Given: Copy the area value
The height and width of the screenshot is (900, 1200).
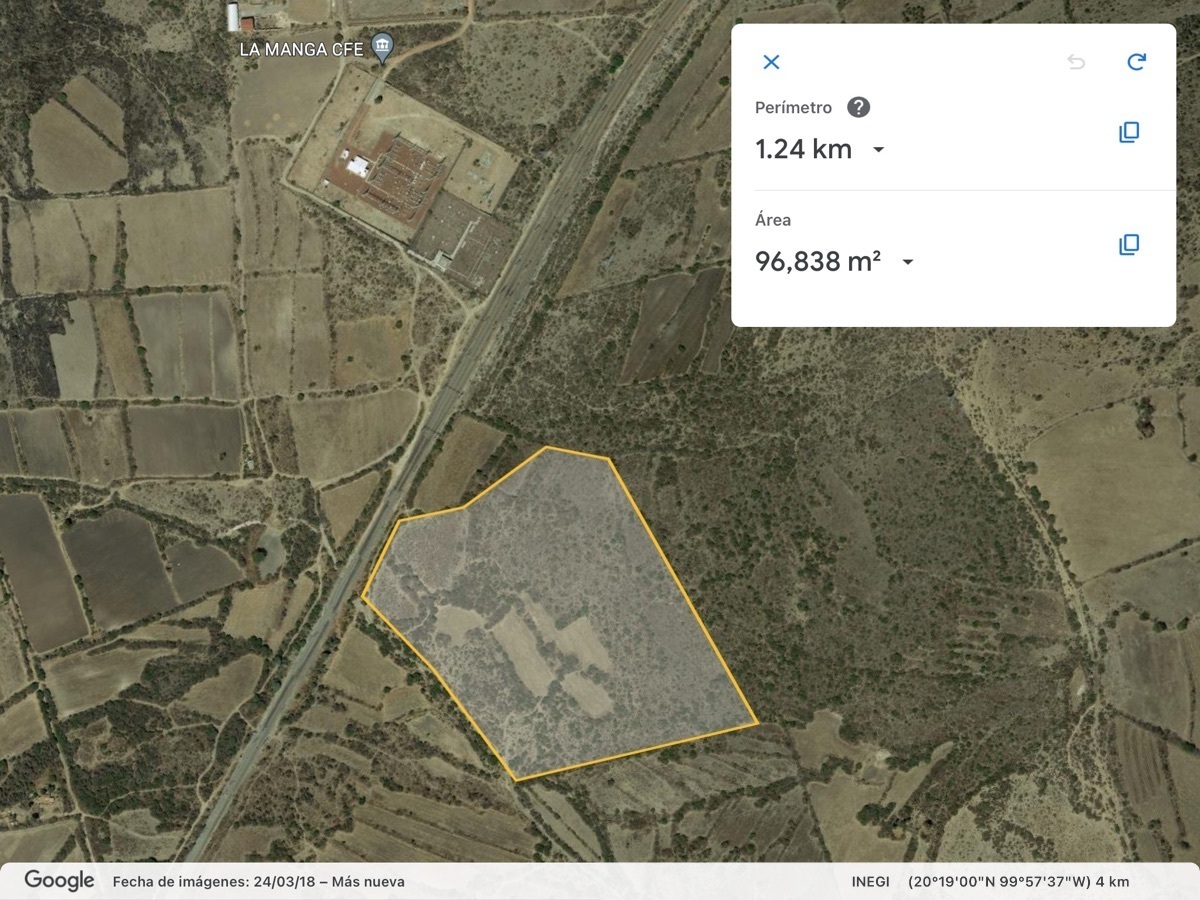Looking at the screenshot, I should coord(1129,245).
